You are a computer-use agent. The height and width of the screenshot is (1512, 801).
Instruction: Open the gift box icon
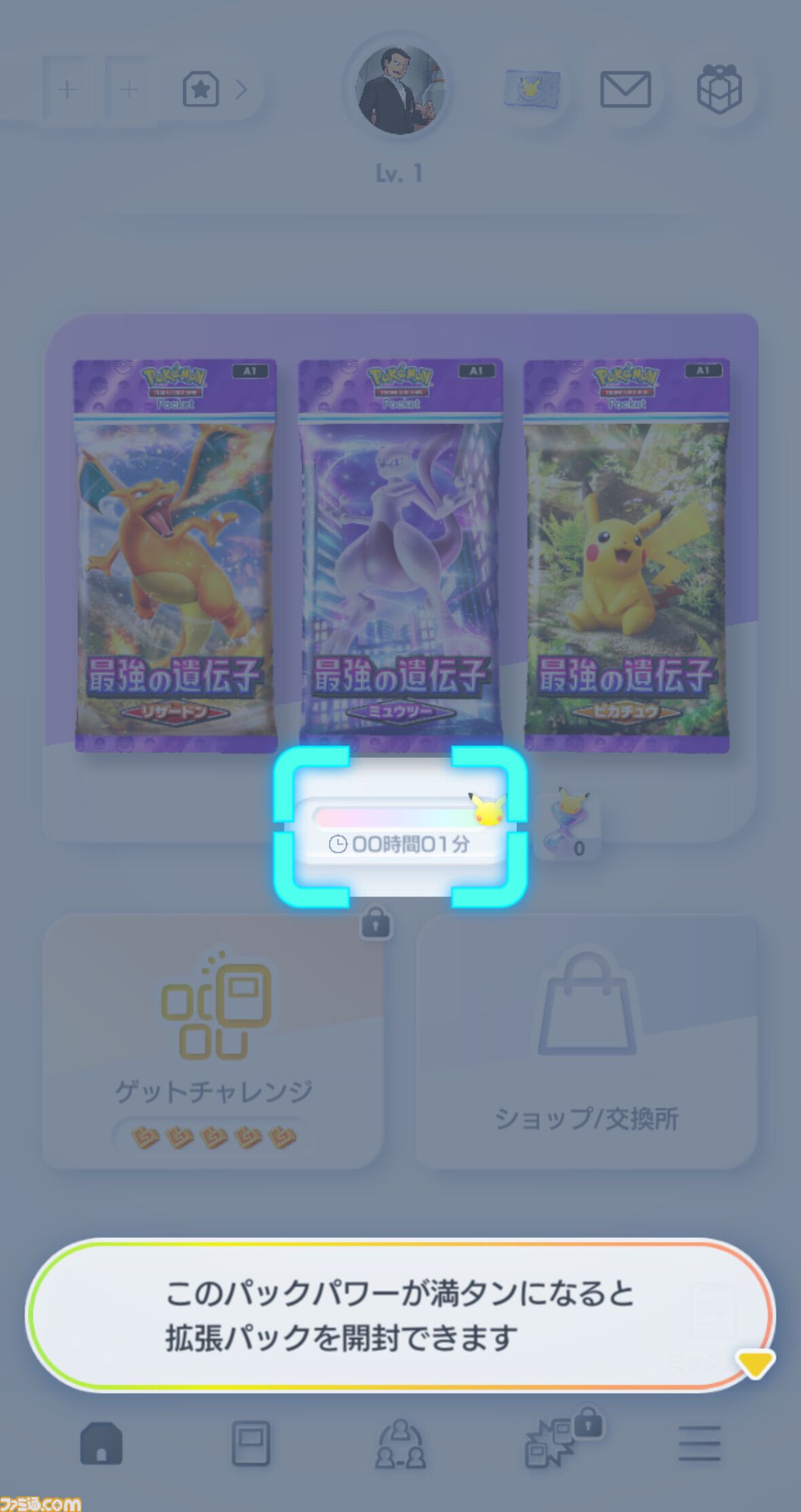tap(719, 88)
